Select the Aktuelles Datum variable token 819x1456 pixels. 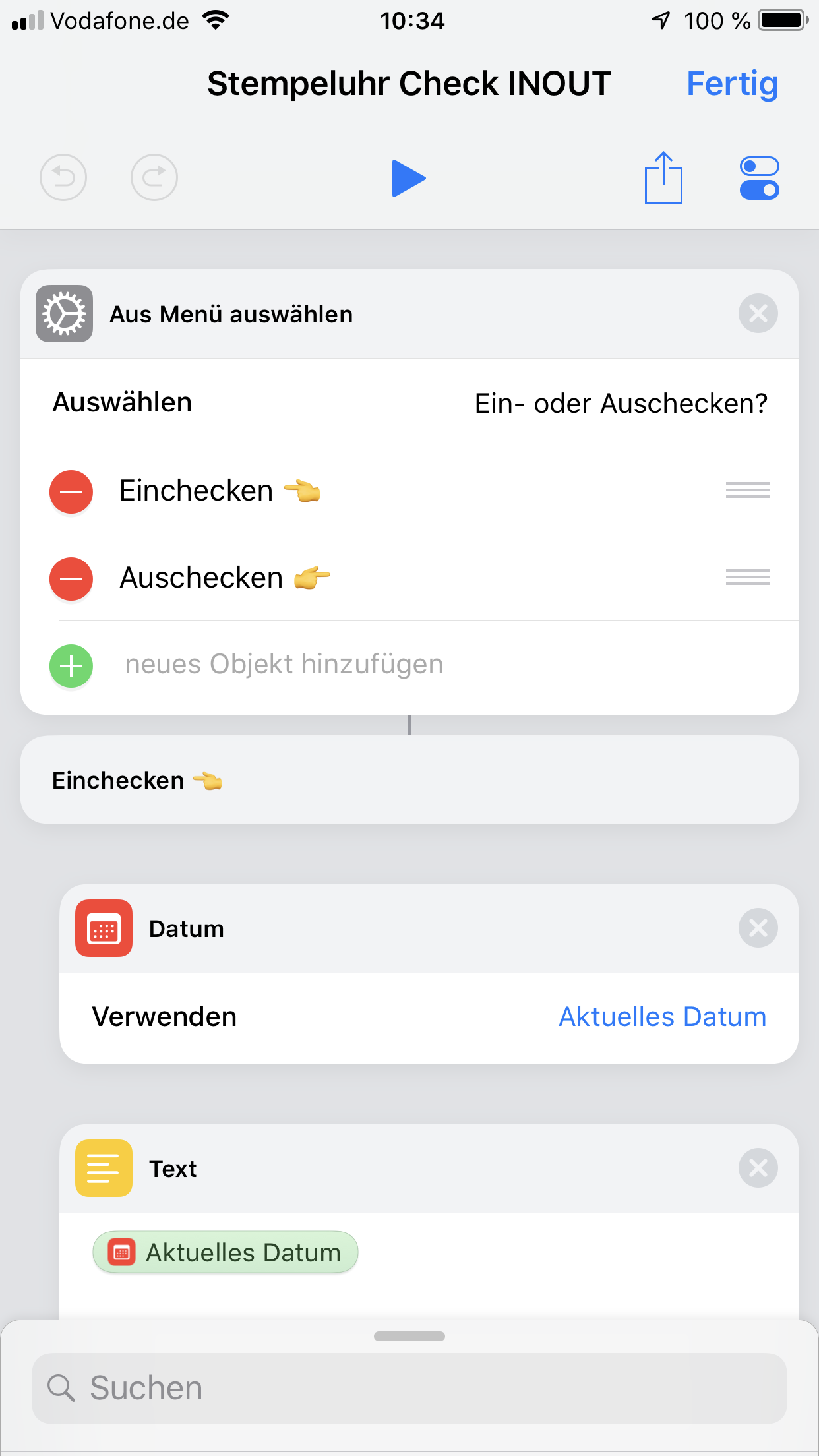coord(226,1252)
